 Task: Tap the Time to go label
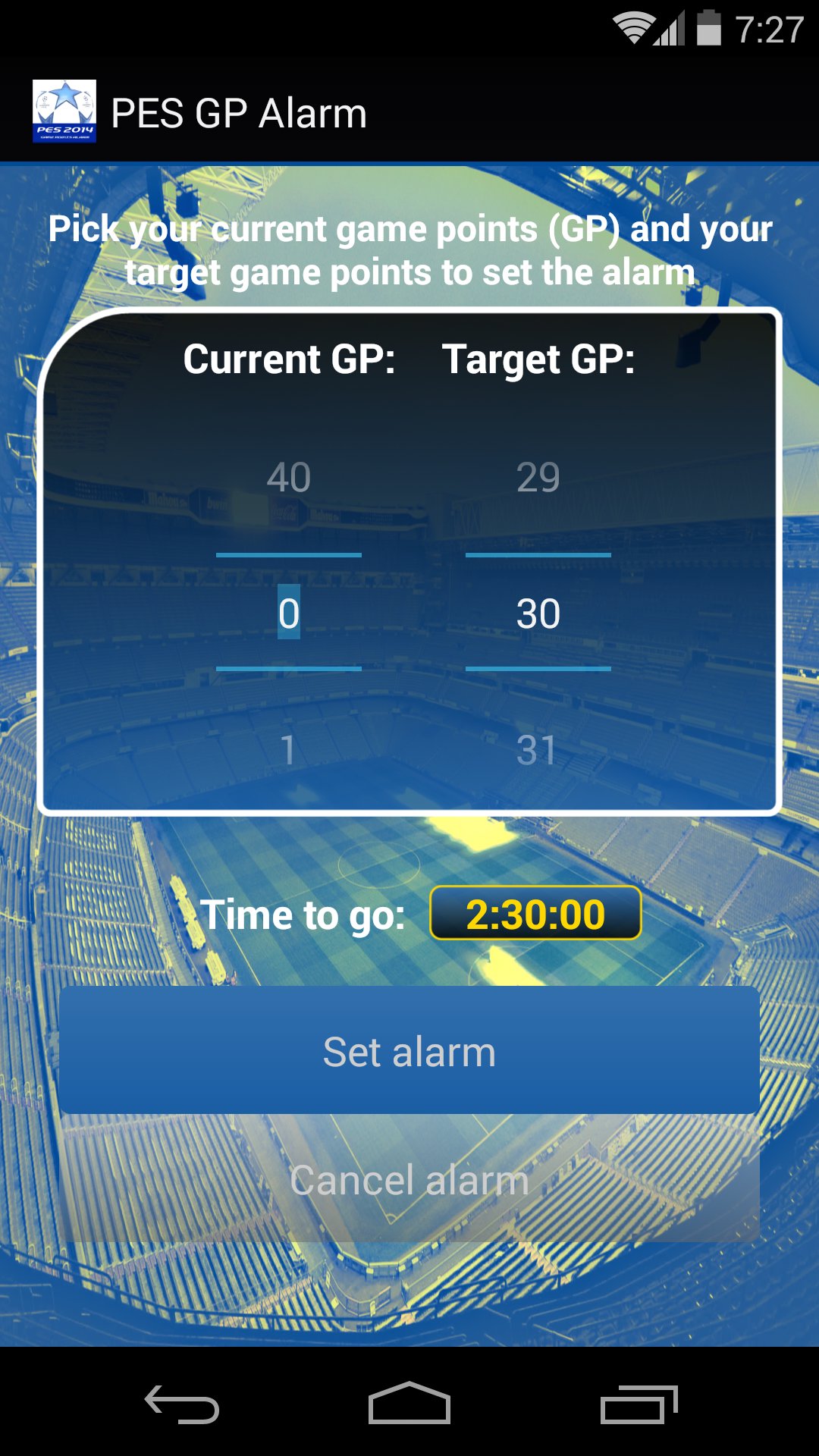[306, 914]
